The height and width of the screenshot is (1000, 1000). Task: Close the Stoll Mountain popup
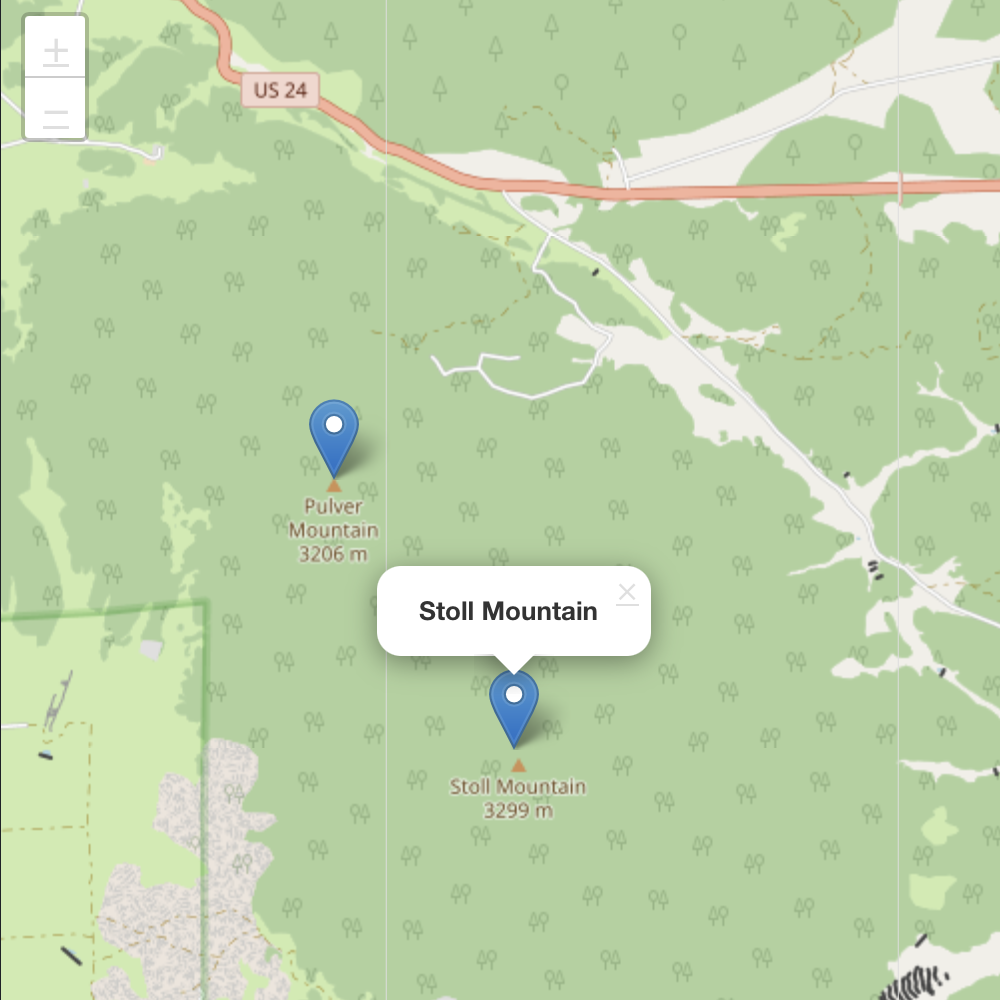pyautogui.click(x=627, y=593)
